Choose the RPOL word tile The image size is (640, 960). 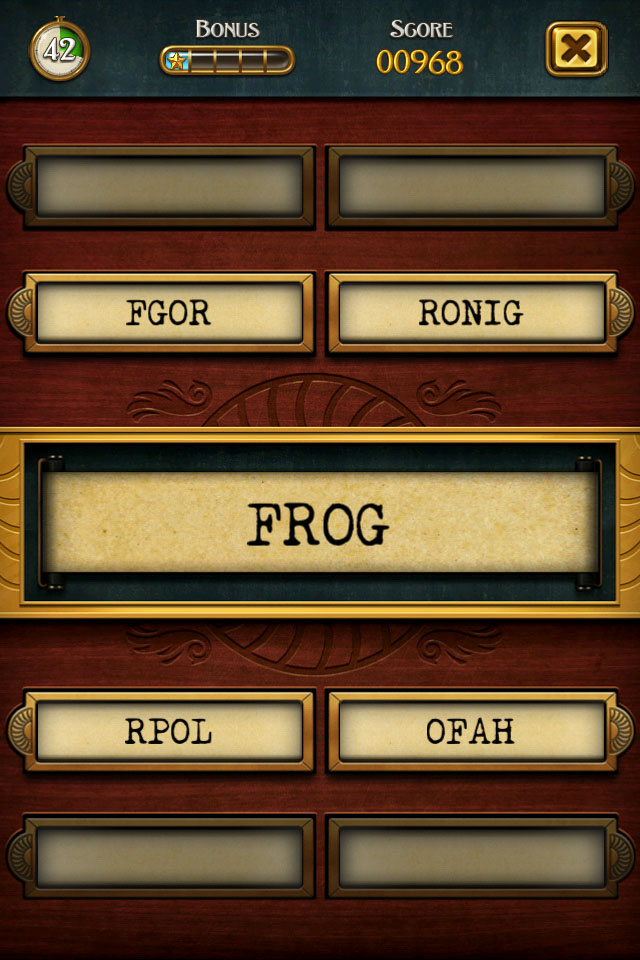(x=168, y=731)
